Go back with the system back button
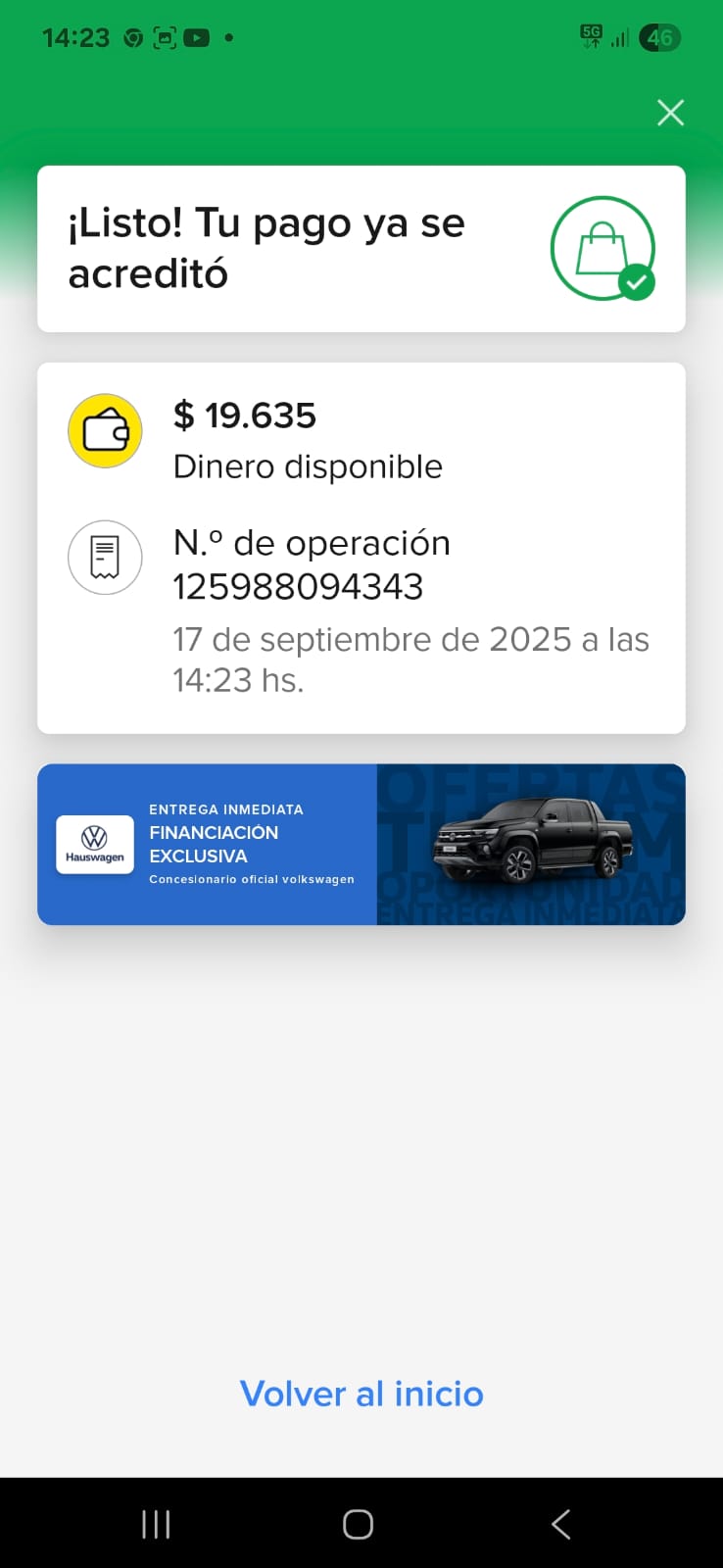 [x=560, y=1524]
